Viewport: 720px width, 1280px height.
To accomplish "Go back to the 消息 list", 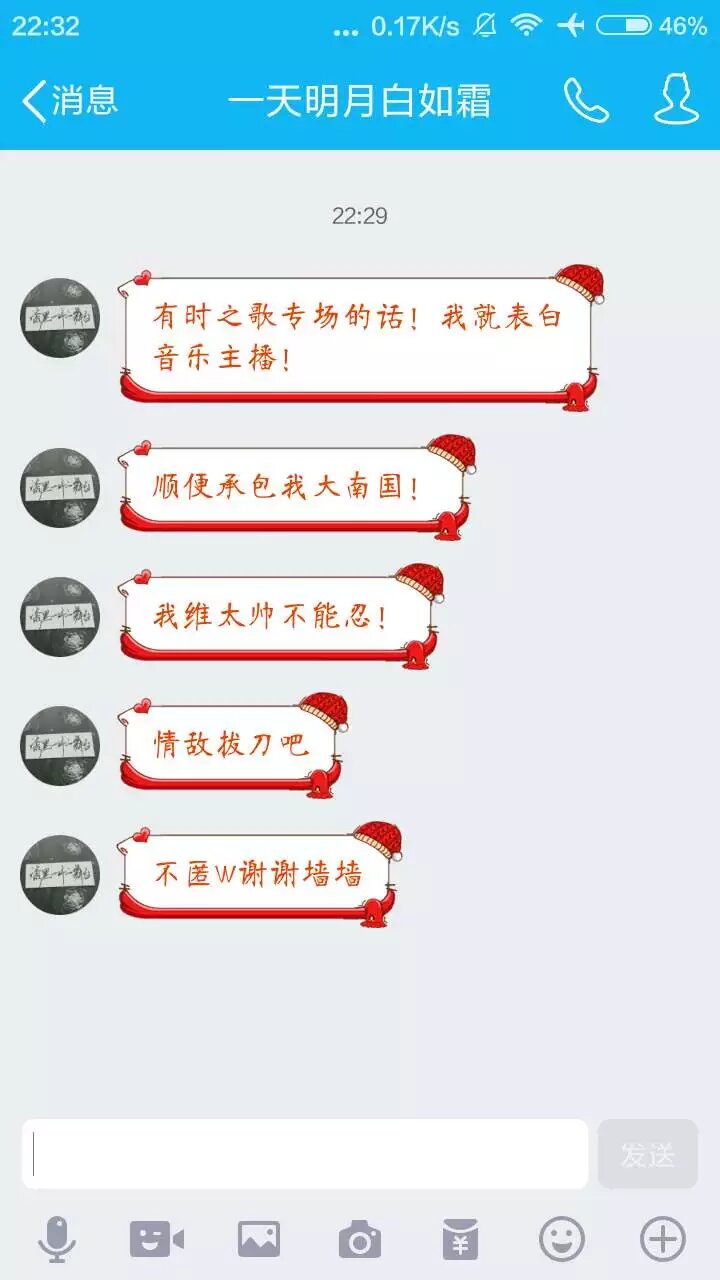I will point(70,101).
